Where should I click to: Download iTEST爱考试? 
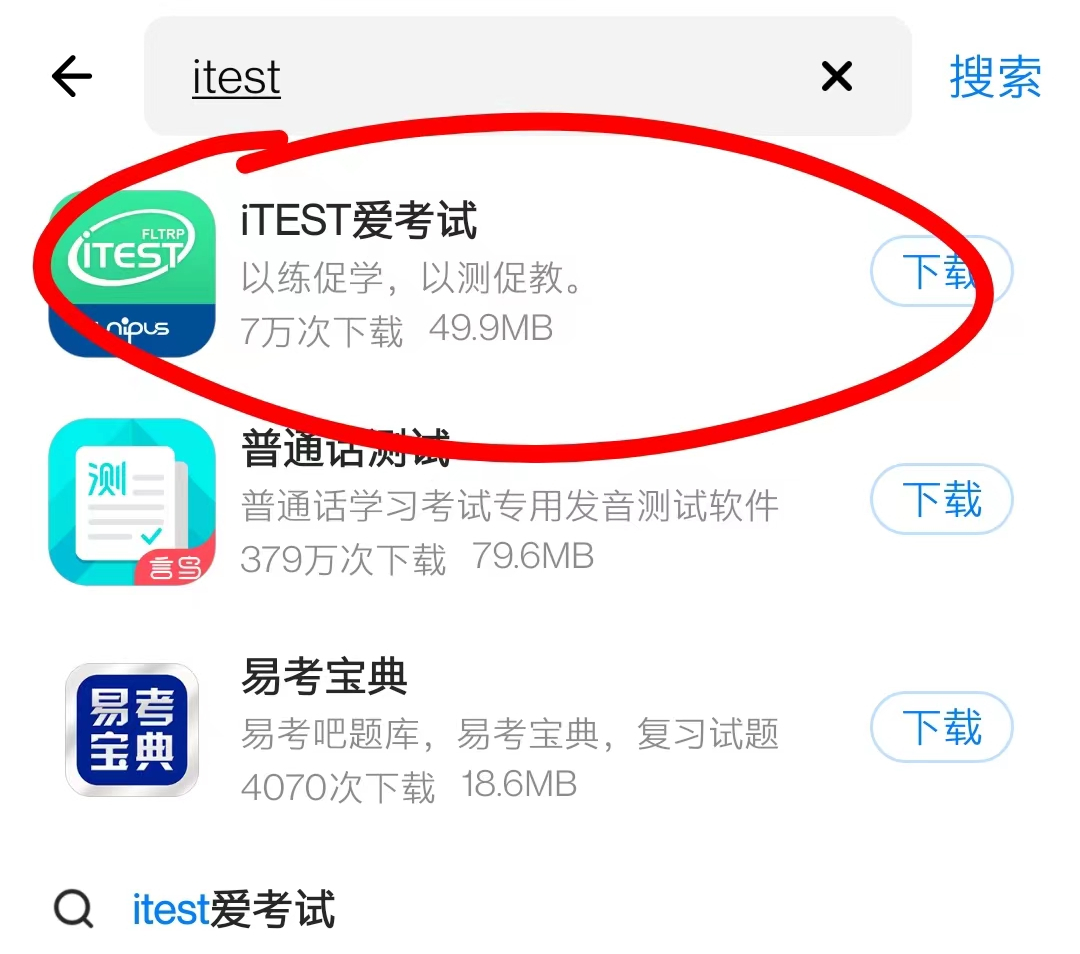(941, 271)
